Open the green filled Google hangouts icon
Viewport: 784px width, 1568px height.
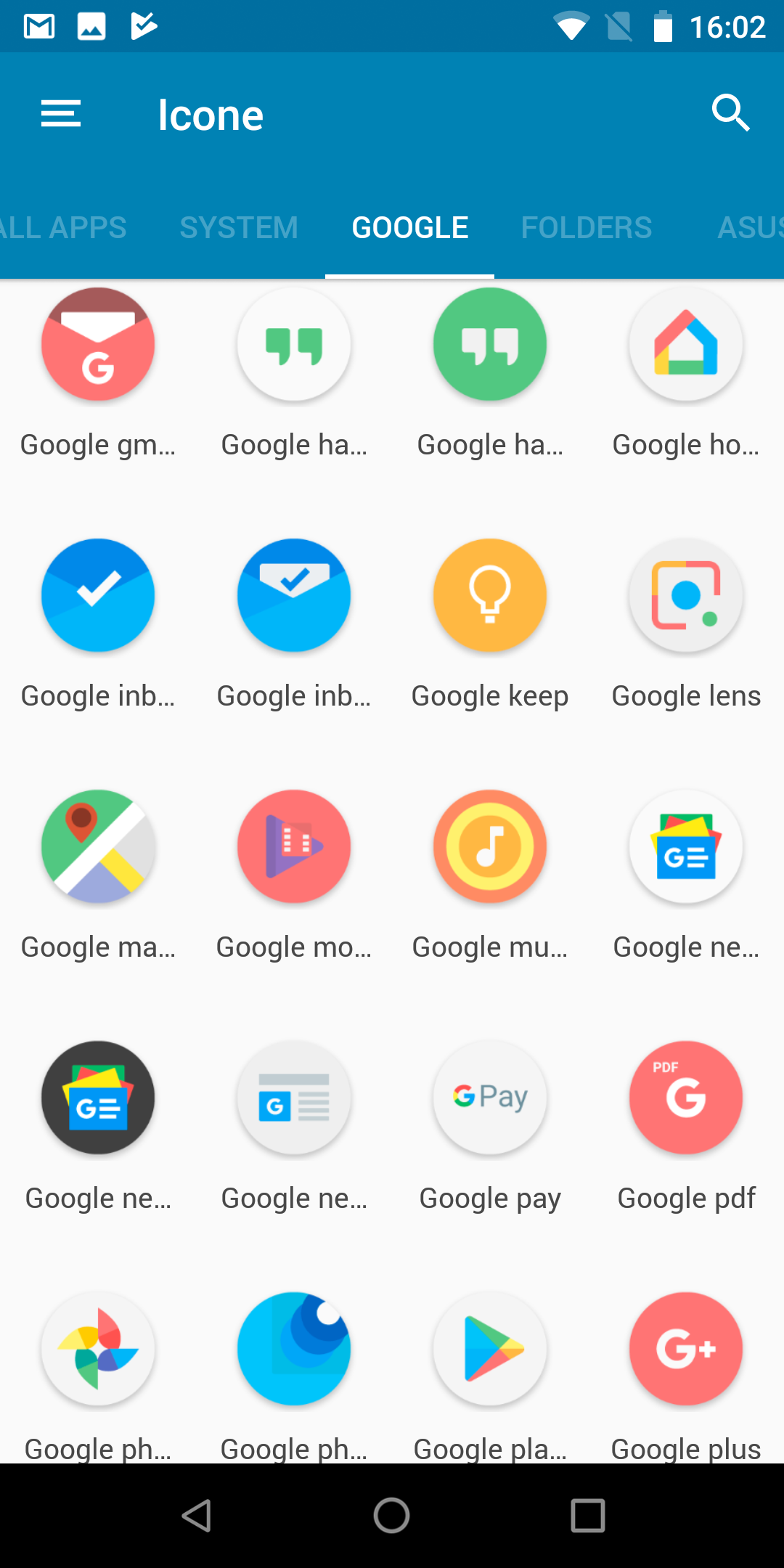click(x=490, y=345)
